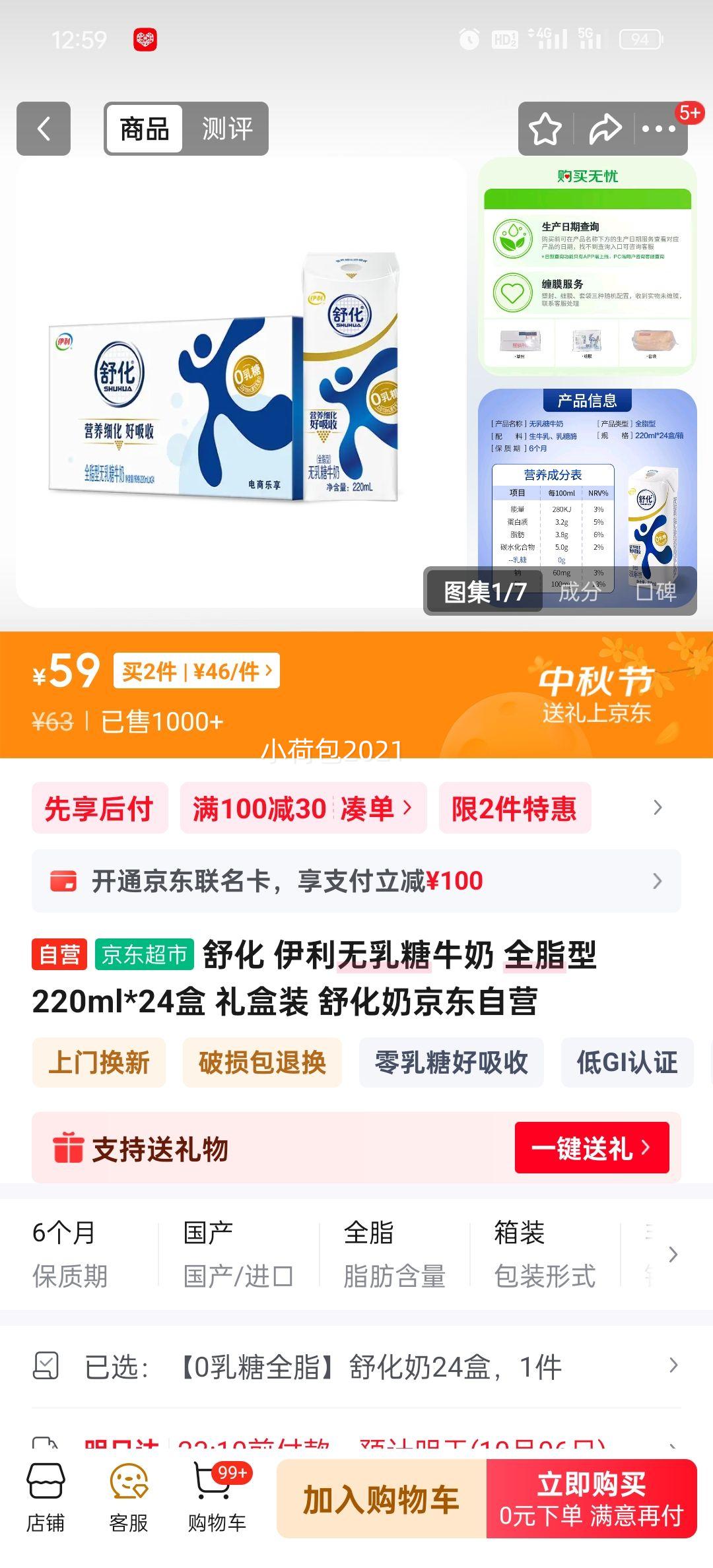Open the 京东联名卡 payment discount row
Viewport: 713px width, 1568px height.
356,881
